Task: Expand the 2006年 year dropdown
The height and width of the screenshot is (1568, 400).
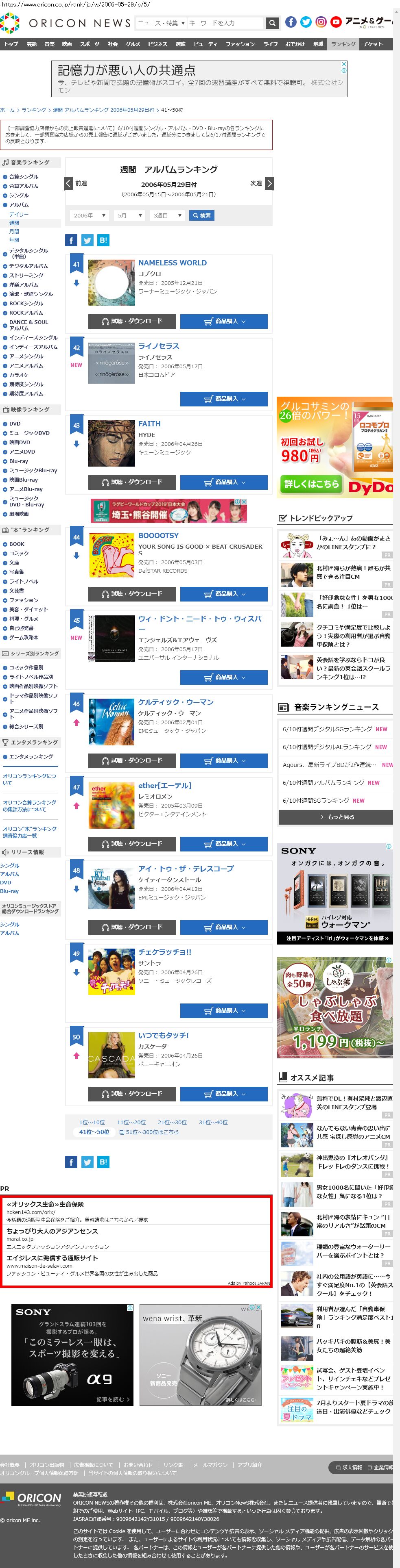Action: 89,215
